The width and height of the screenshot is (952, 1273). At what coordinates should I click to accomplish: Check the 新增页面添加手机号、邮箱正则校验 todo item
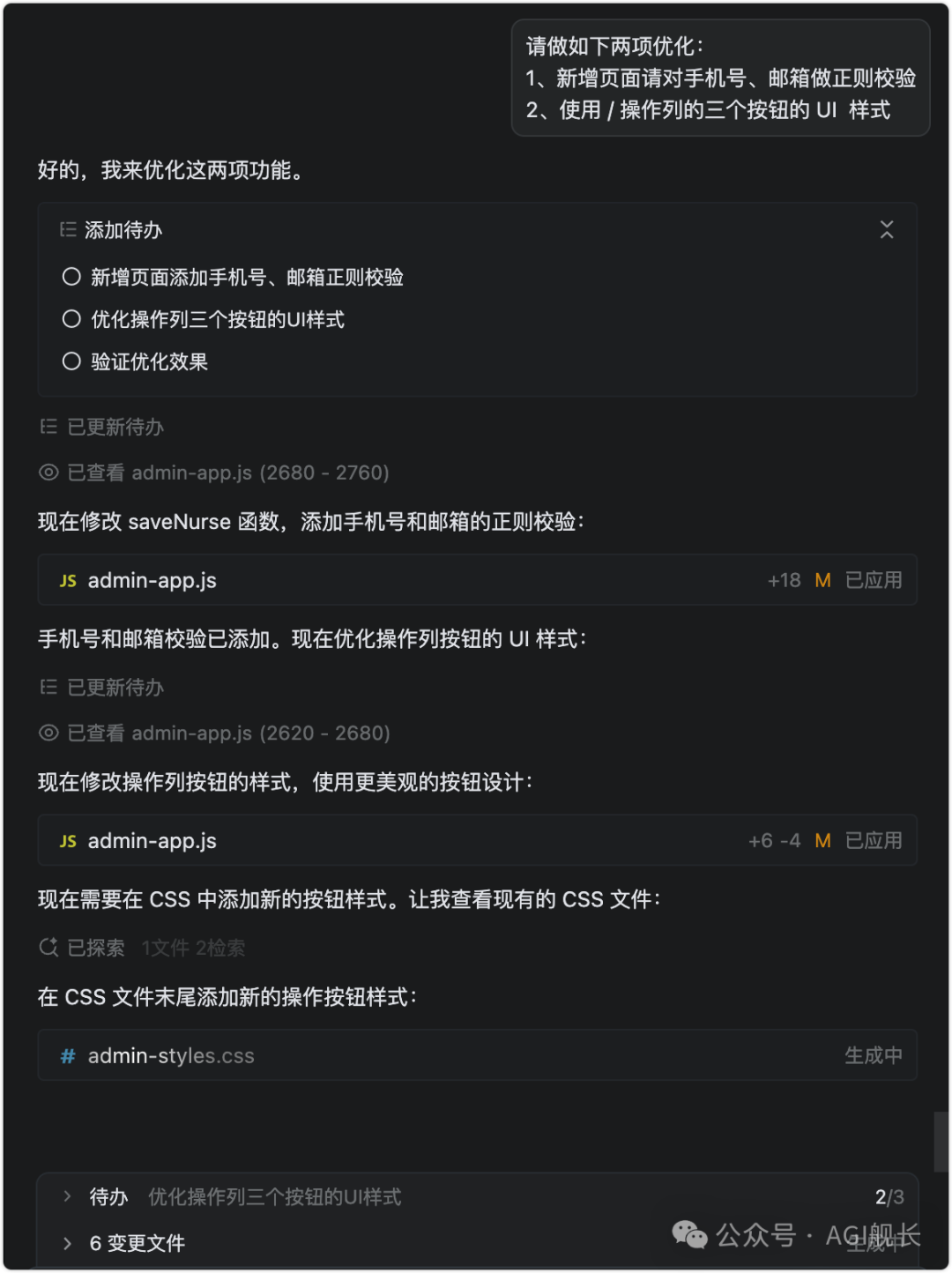(x=71, y=276)
